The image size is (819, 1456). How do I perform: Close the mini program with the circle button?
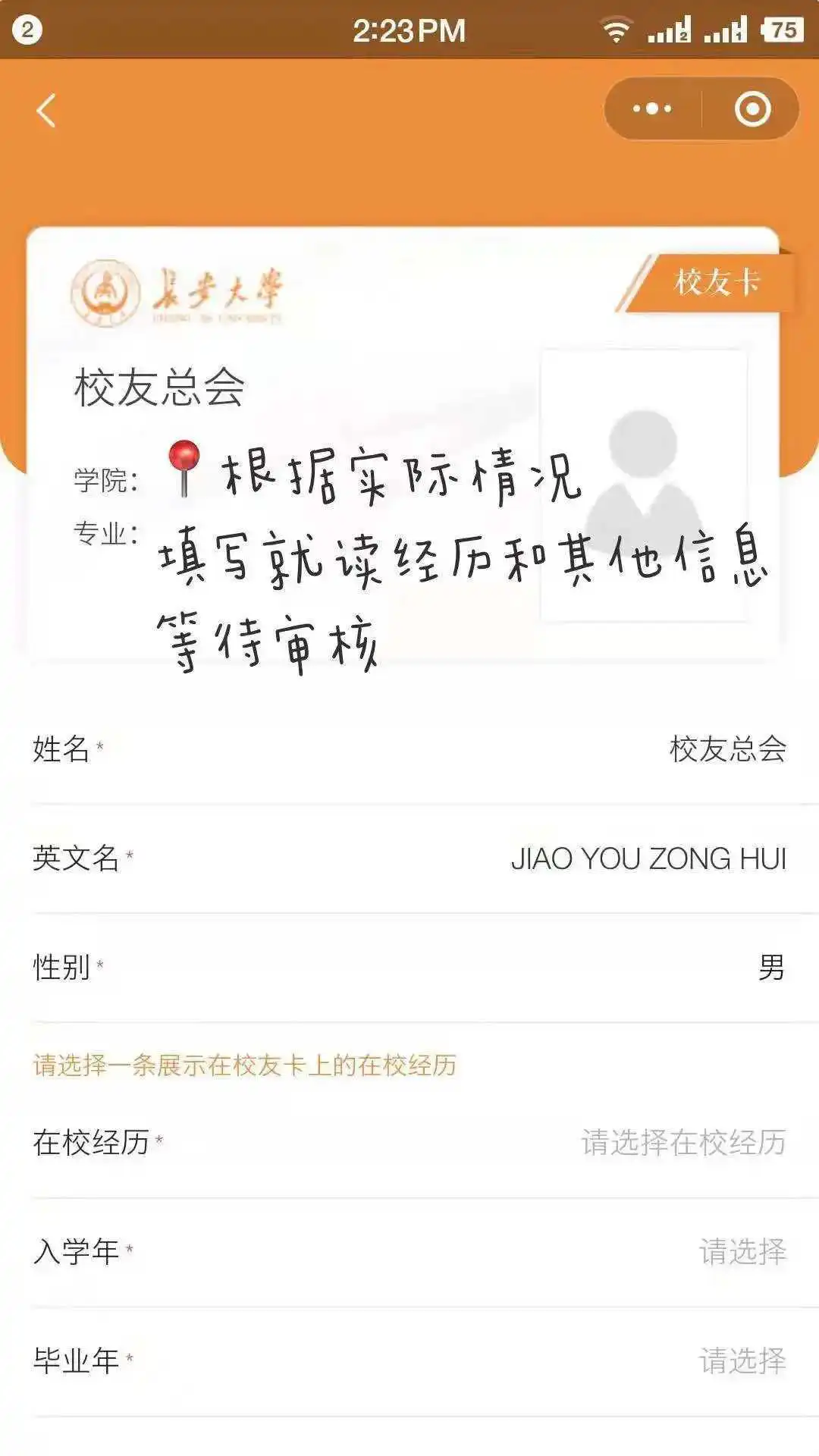click(x=752, y=109)
